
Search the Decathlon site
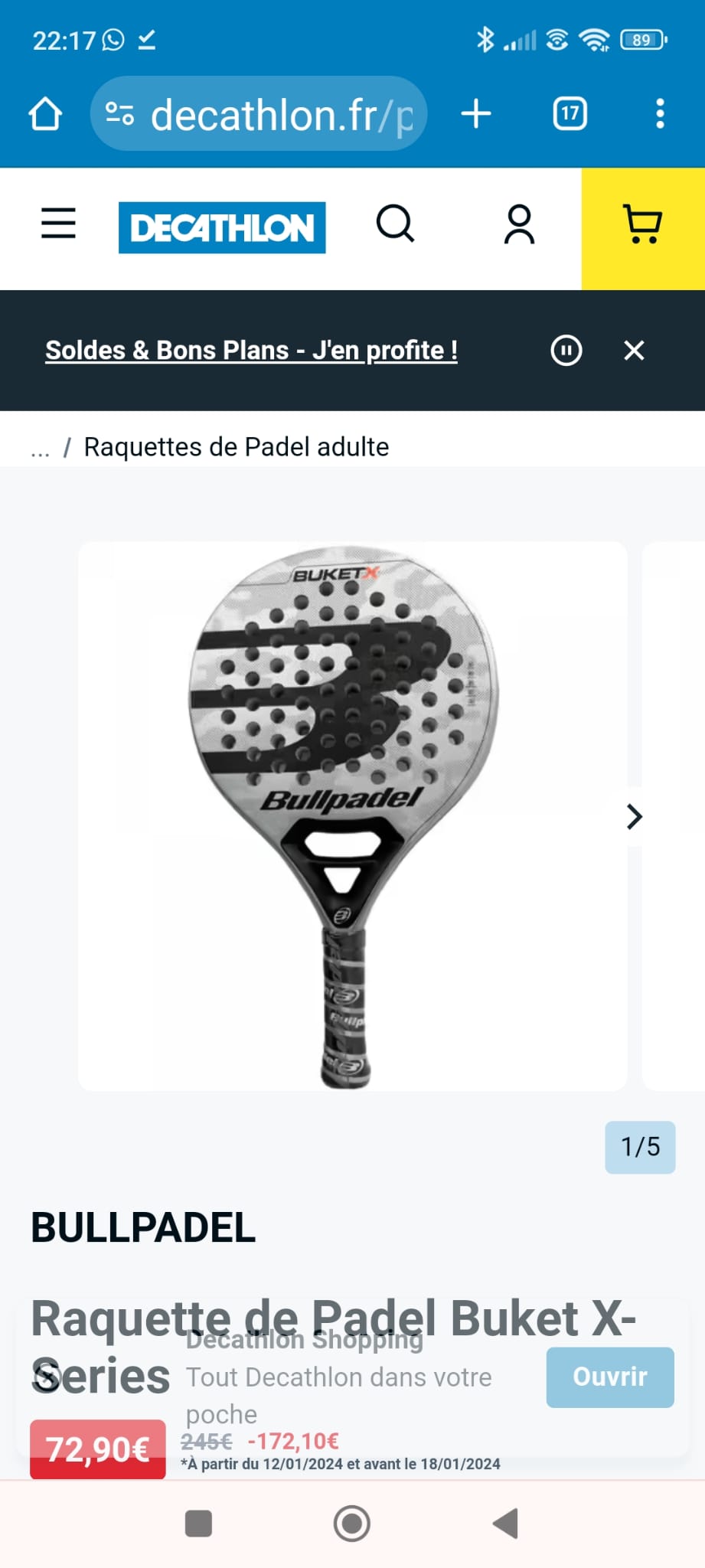click(x=395, y=224)
